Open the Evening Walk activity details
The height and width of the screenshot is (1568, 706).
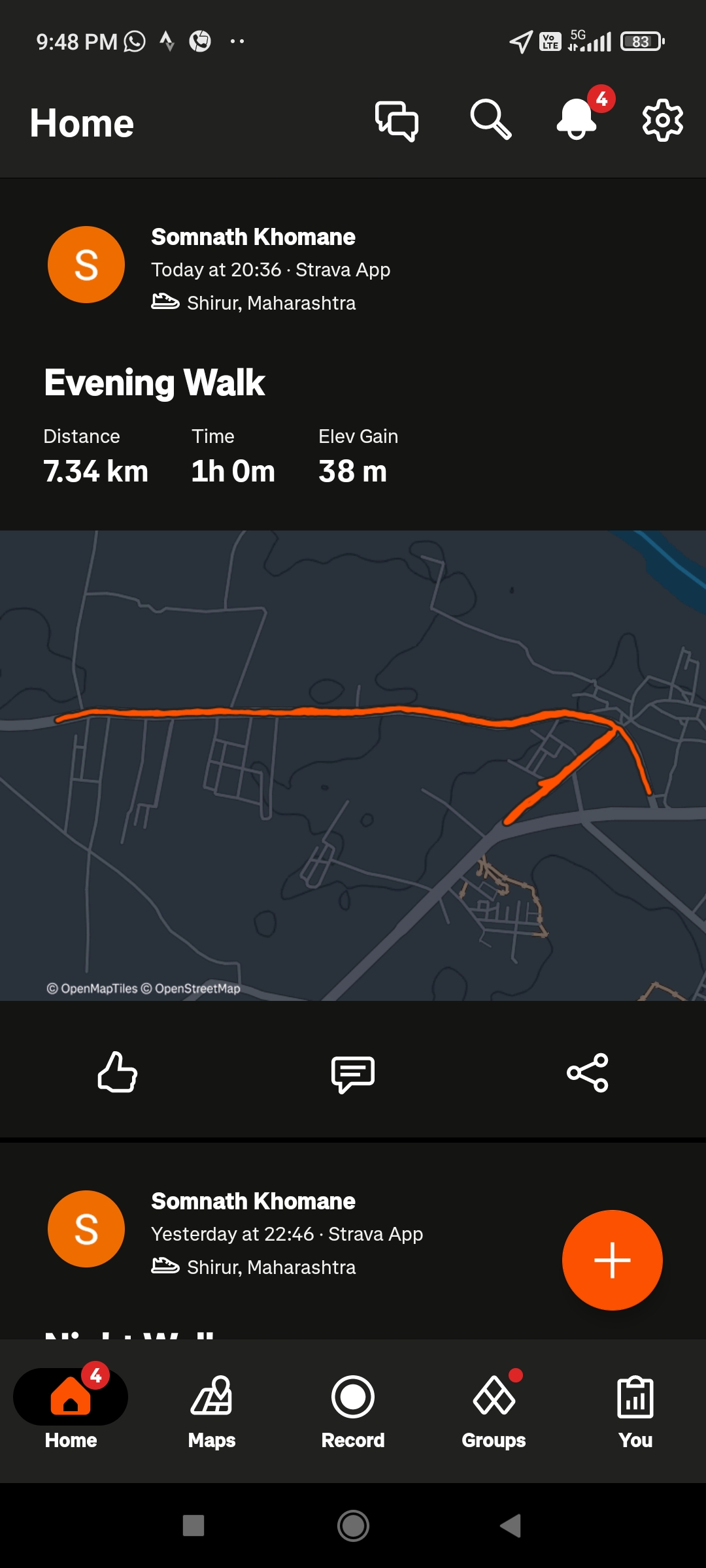pos(154,383)
